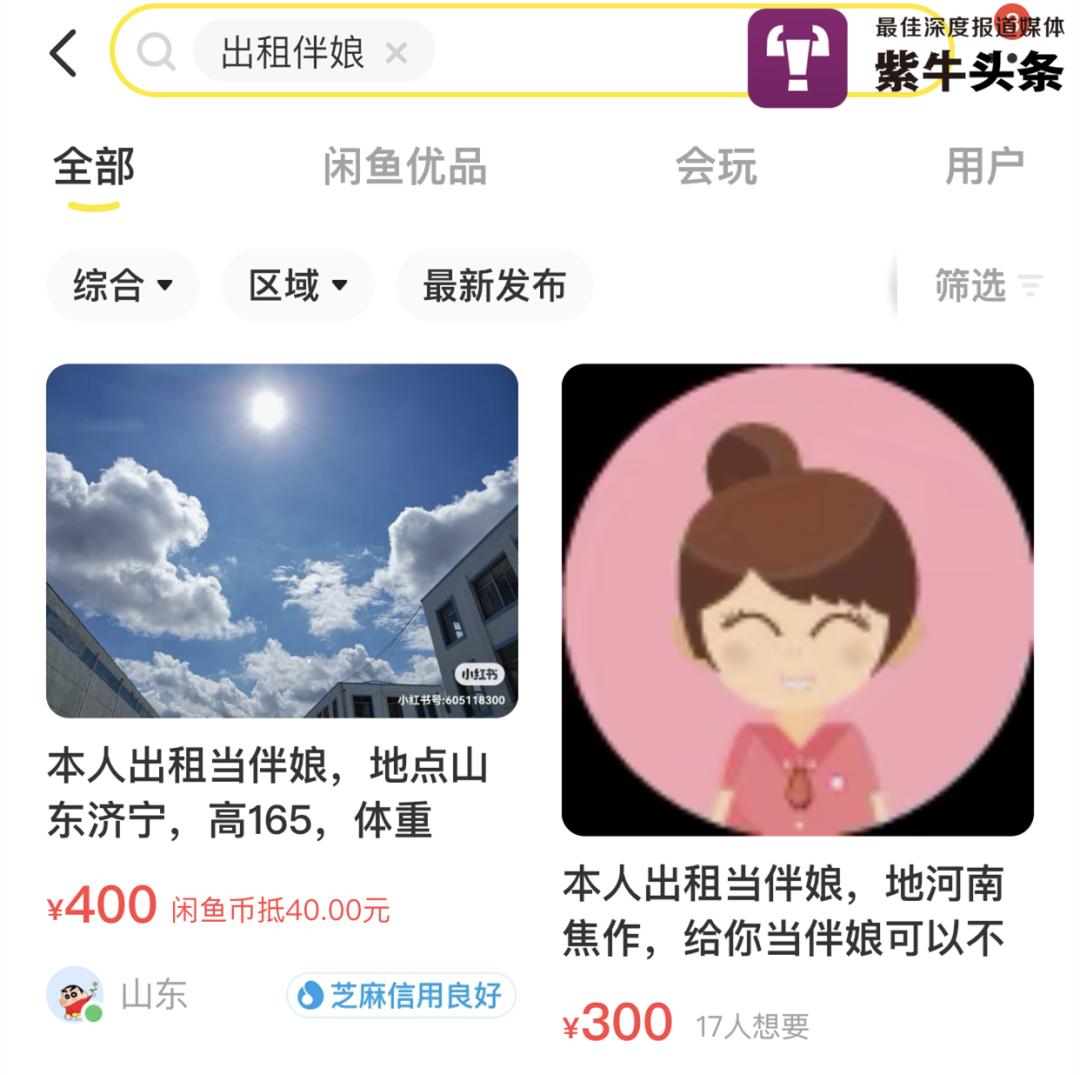Expand the 区域 region dropdown
The image size is (1080, 1075).
click(297, 286)
